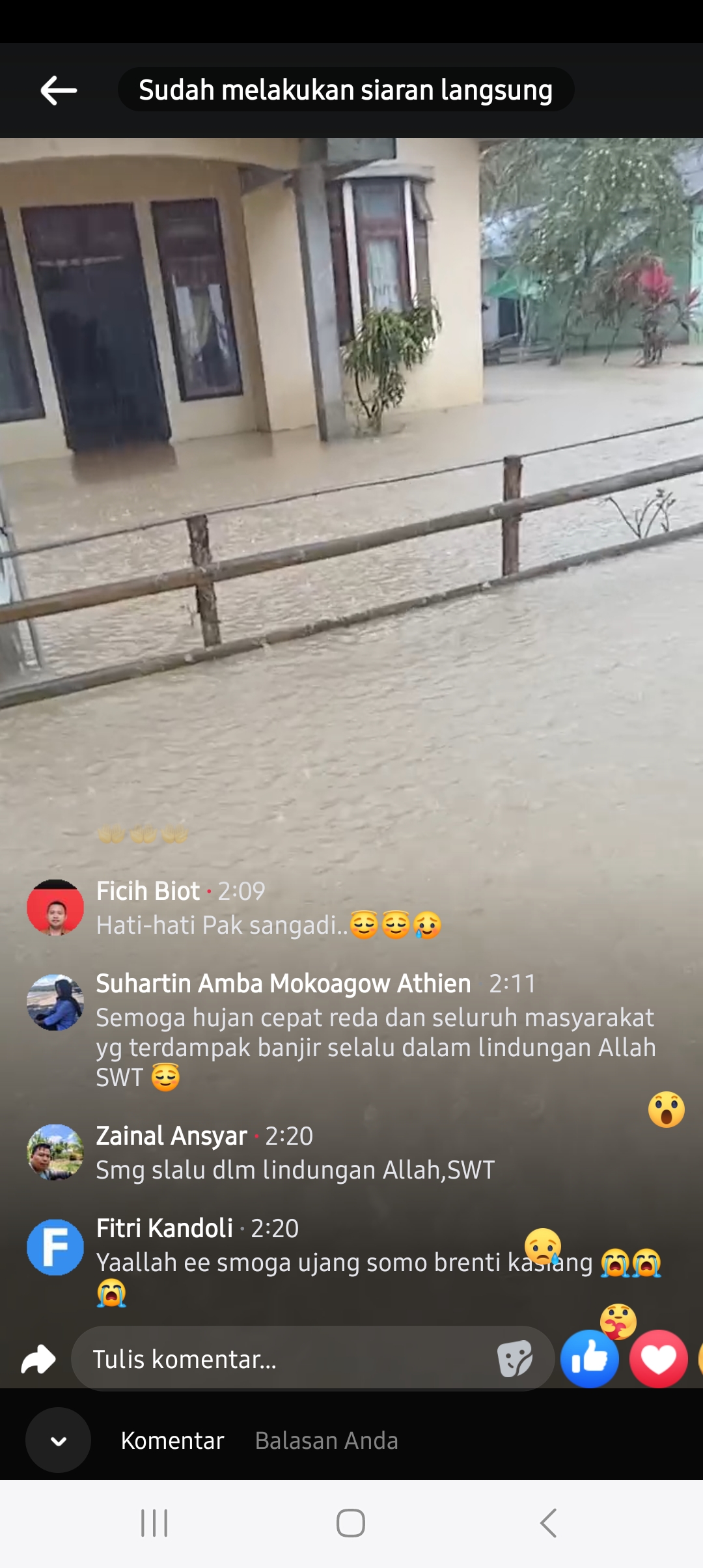
Task: Open Suhartin Amba Mokoagow Athien's profile
Action: pos(55,1002)
